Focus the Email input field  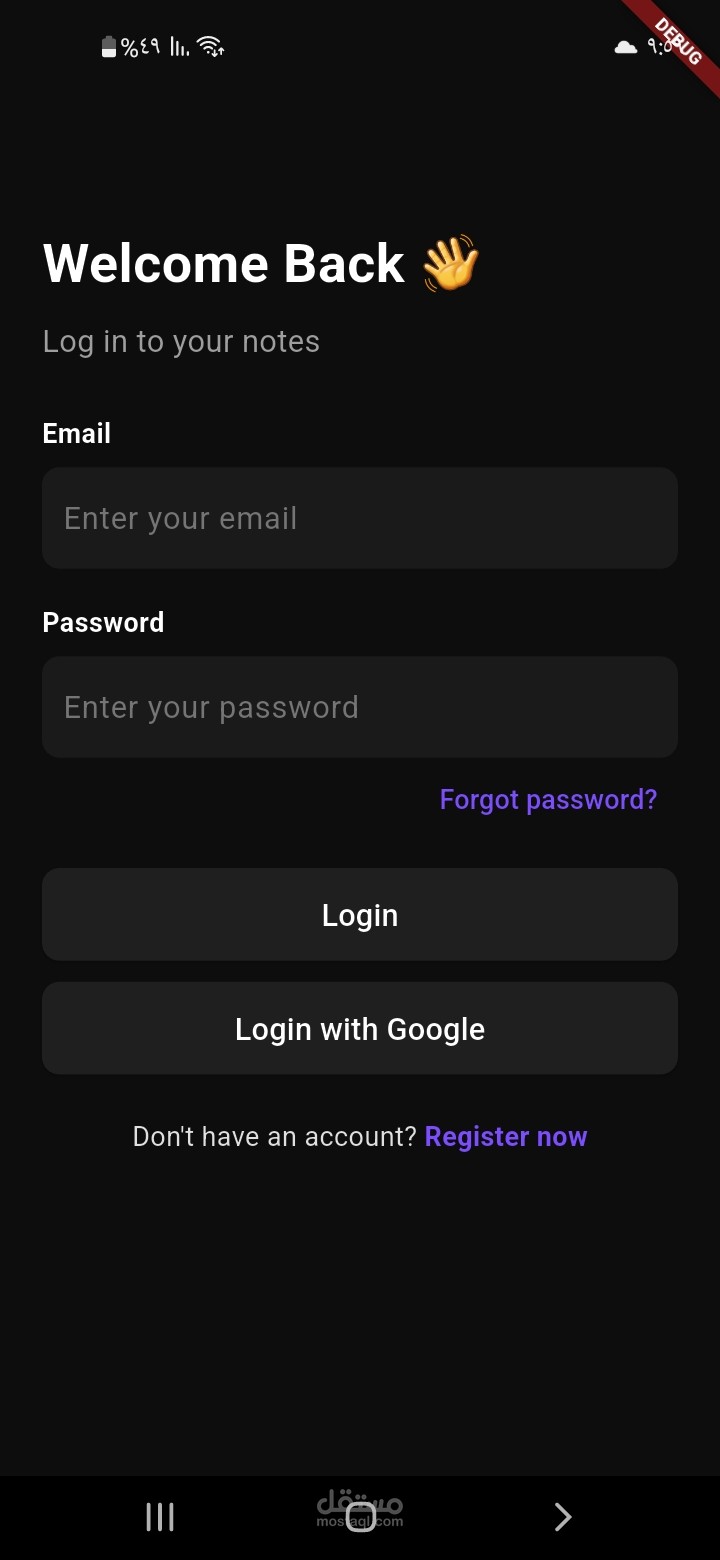tap(360, 518)
